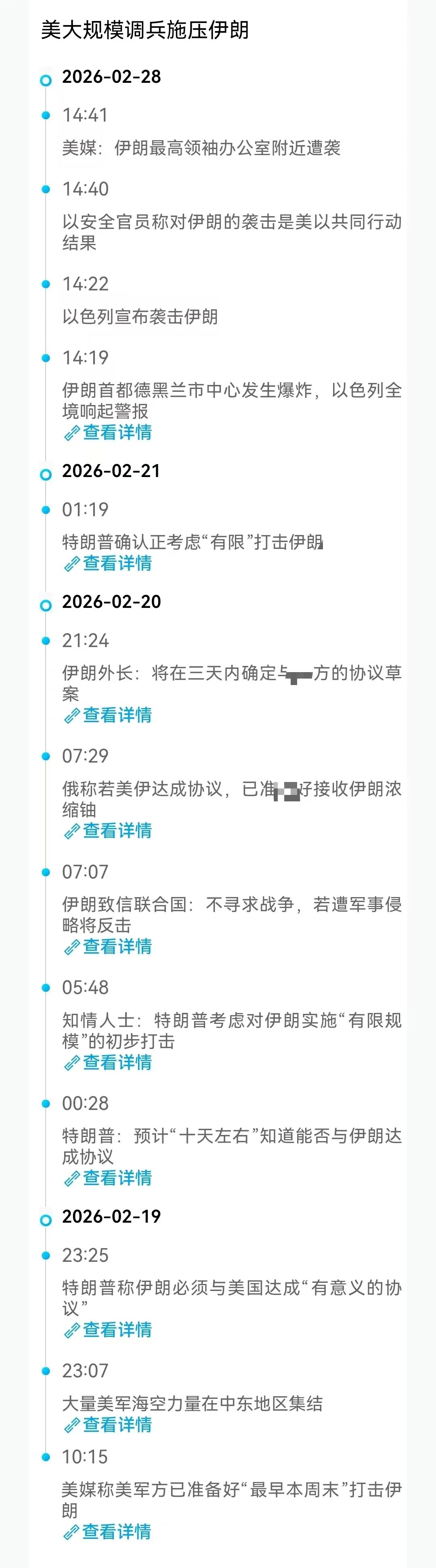View details of 特朗普确认正考虑“有限”打击伊朗

[x=108, y=563]
